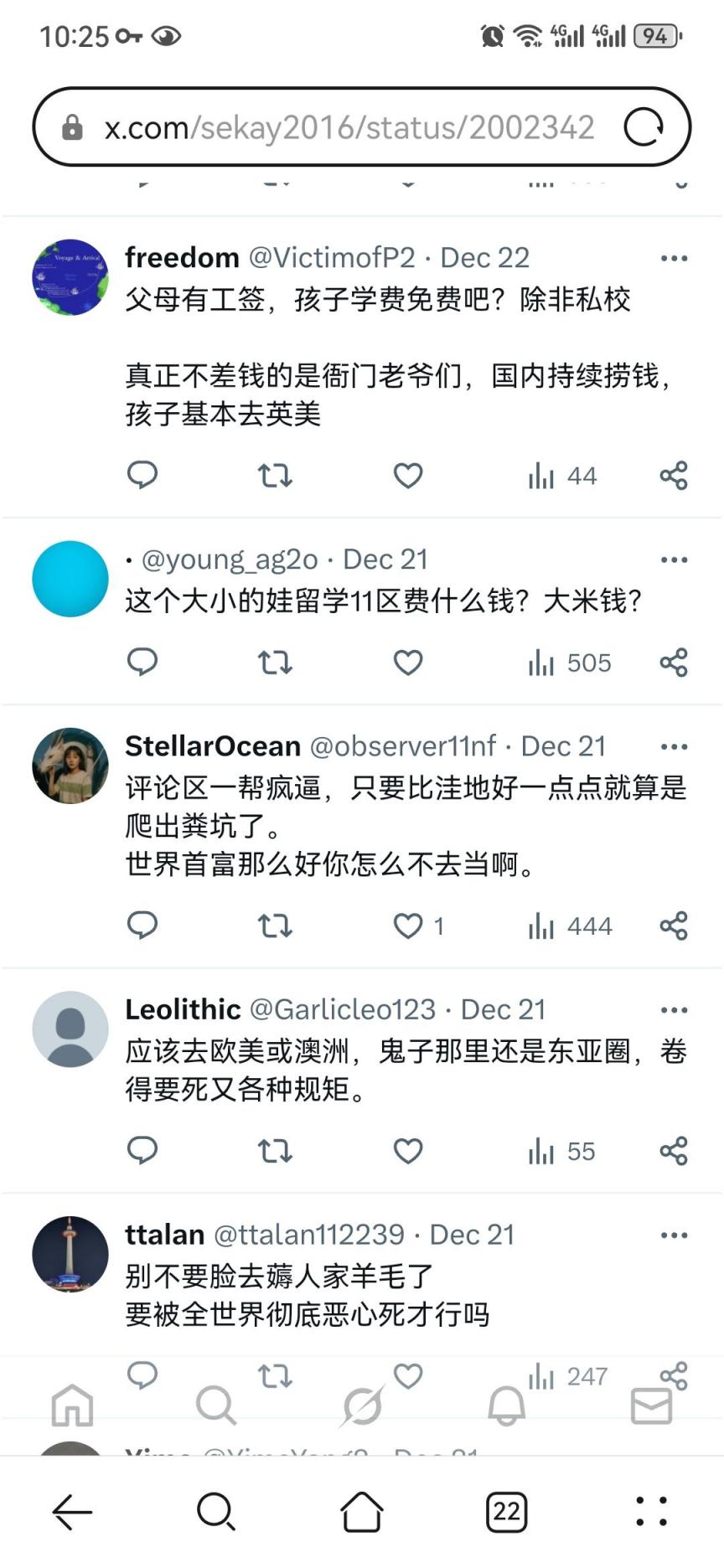Image resolution: width=724 pixels, height=1568 pixels.
Task: Open X messages tab
Action: pos(651,1406)
